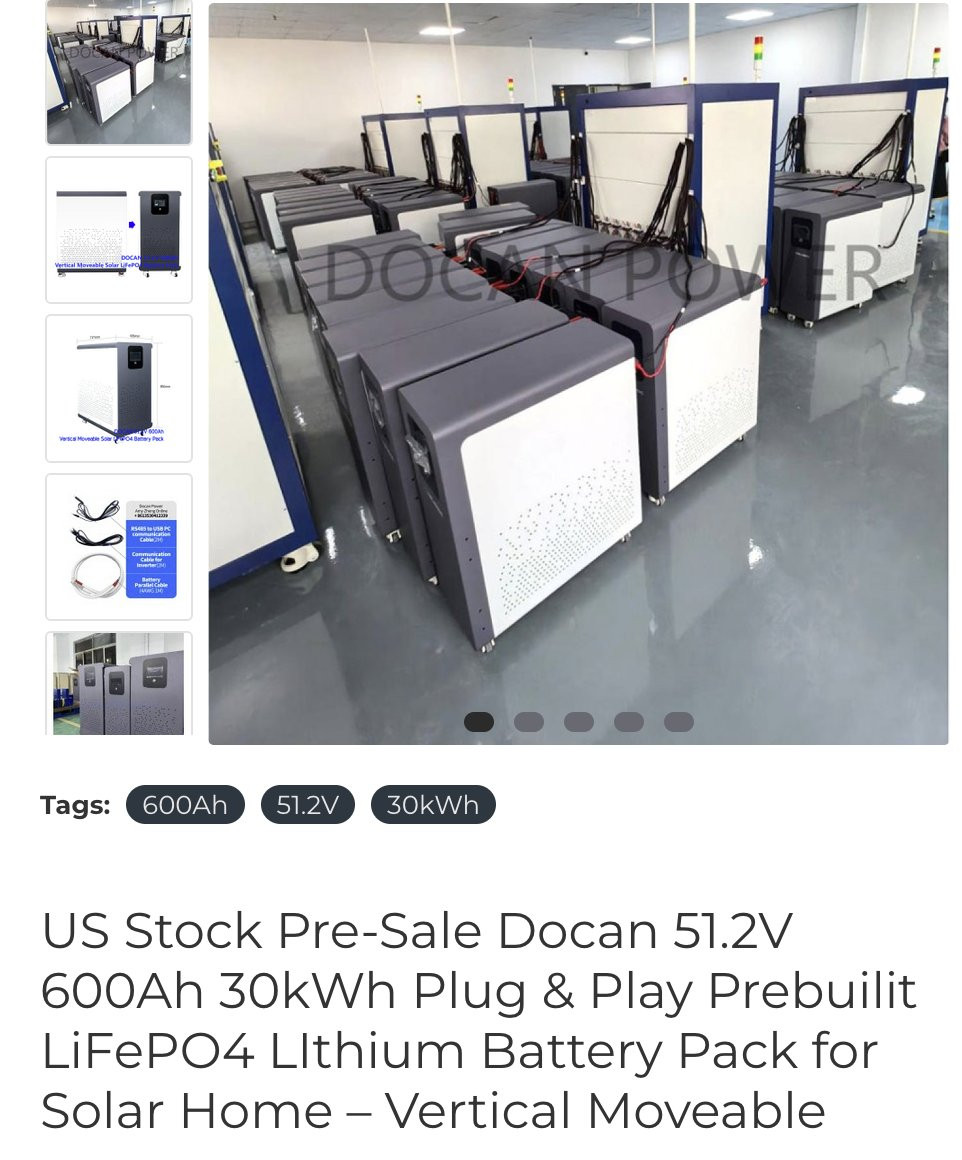This screenshot has height=1160, width=962.
Task: View the battery dimensions thumbnail
Action: (119, 389)
